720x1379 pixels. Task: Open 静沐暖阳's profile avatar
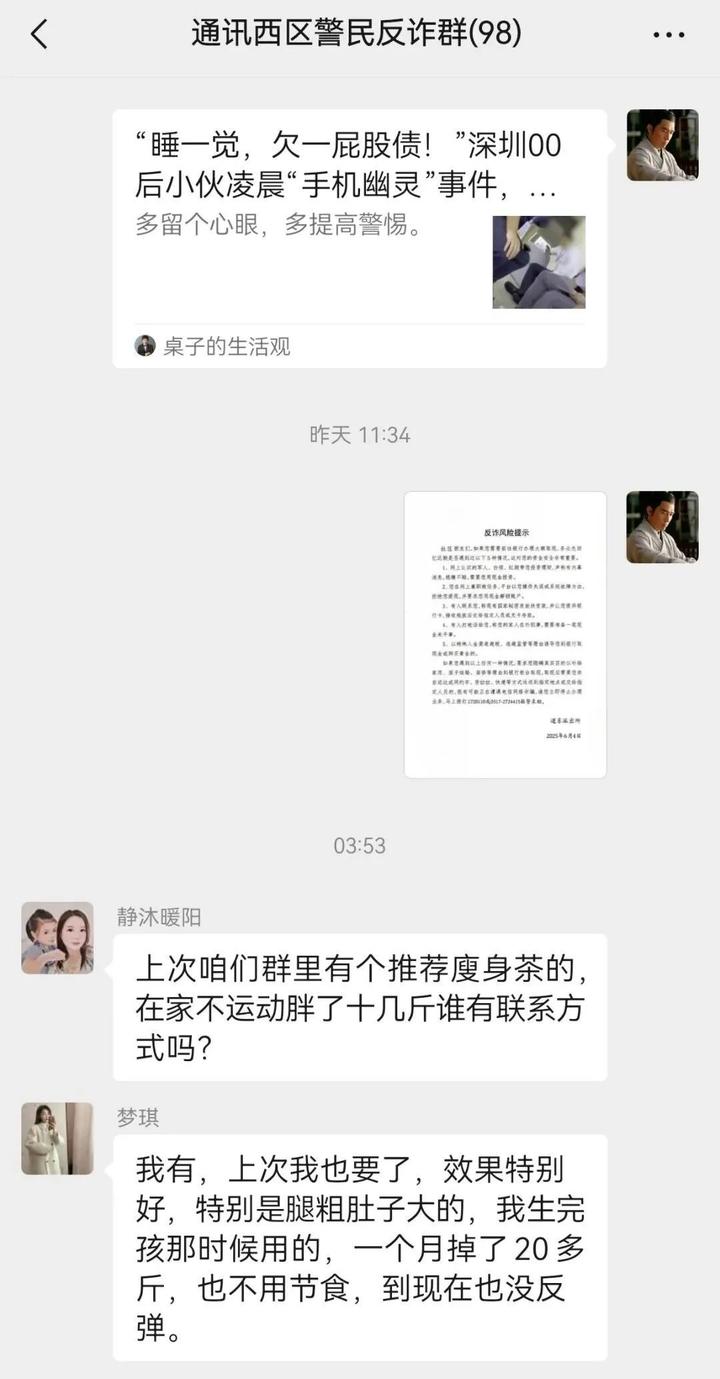pos(57,938)
